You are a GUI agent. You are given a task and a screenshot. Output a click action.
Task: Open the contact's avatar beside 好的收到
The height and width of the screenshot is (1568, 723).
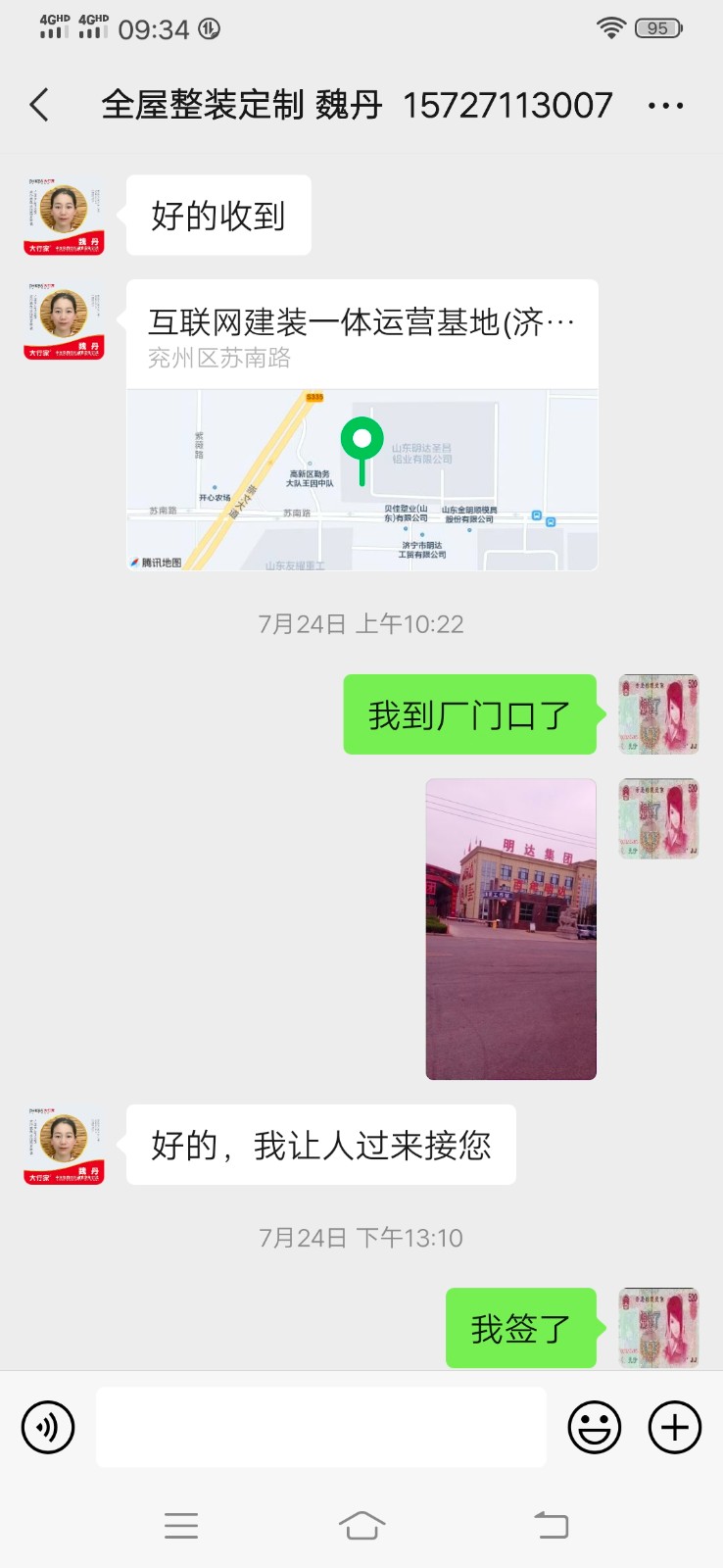pos(64,216)
